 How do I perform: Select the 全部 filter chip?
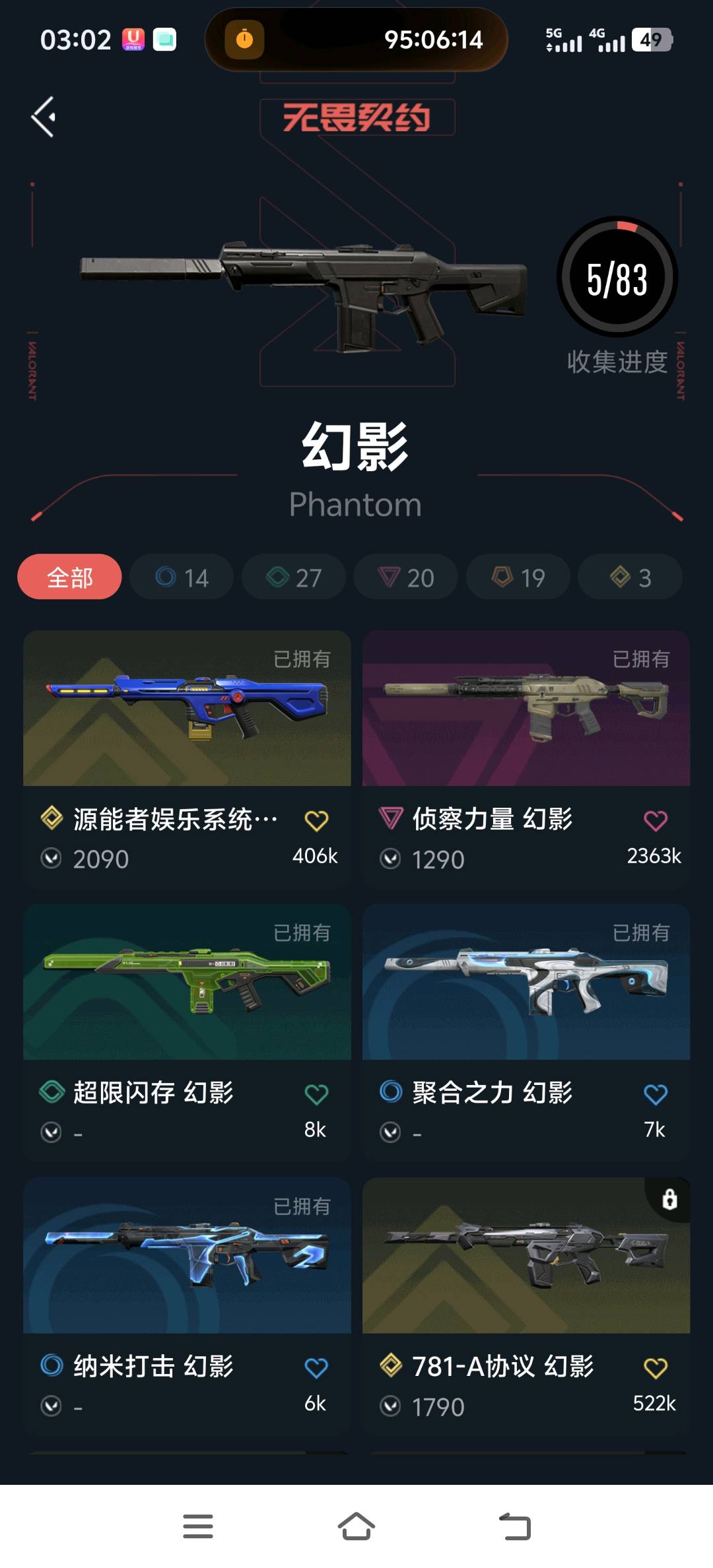tap(69, 577)
